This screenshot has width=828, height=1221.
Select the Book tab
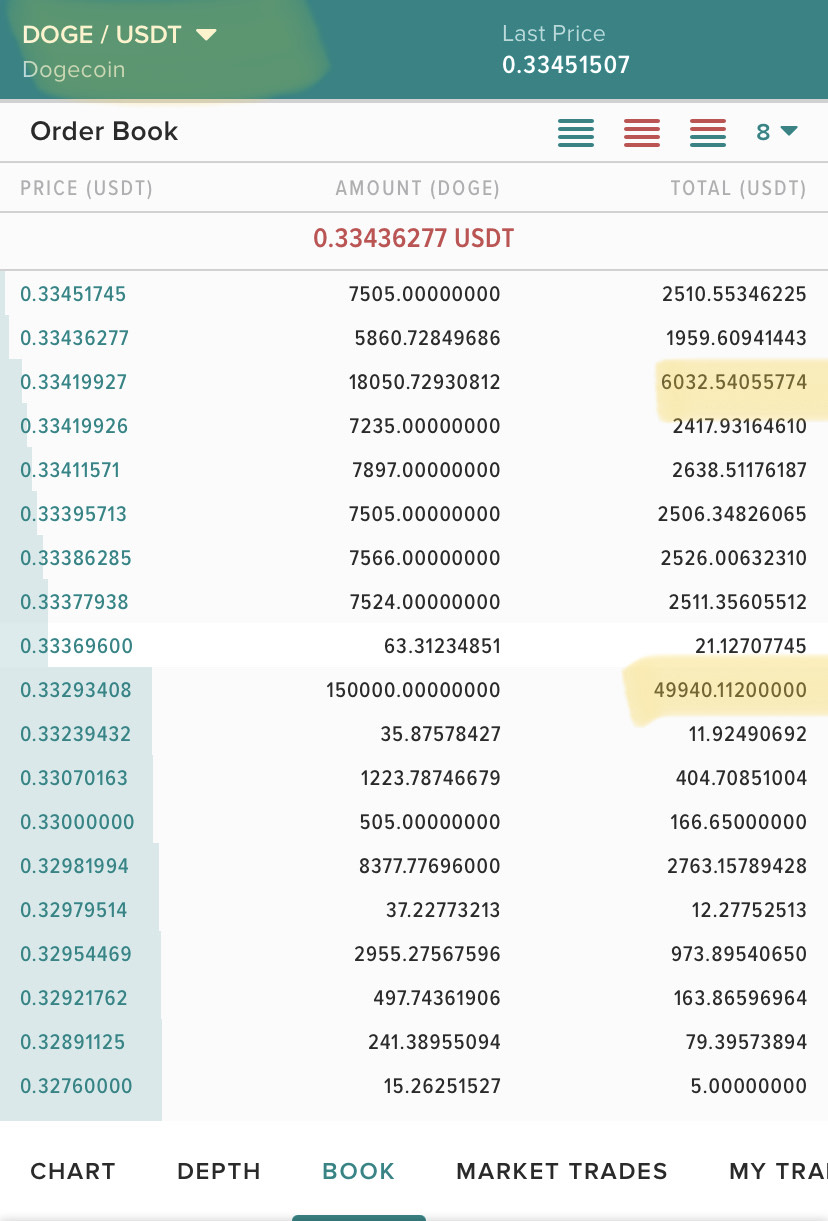(359, 1171)
